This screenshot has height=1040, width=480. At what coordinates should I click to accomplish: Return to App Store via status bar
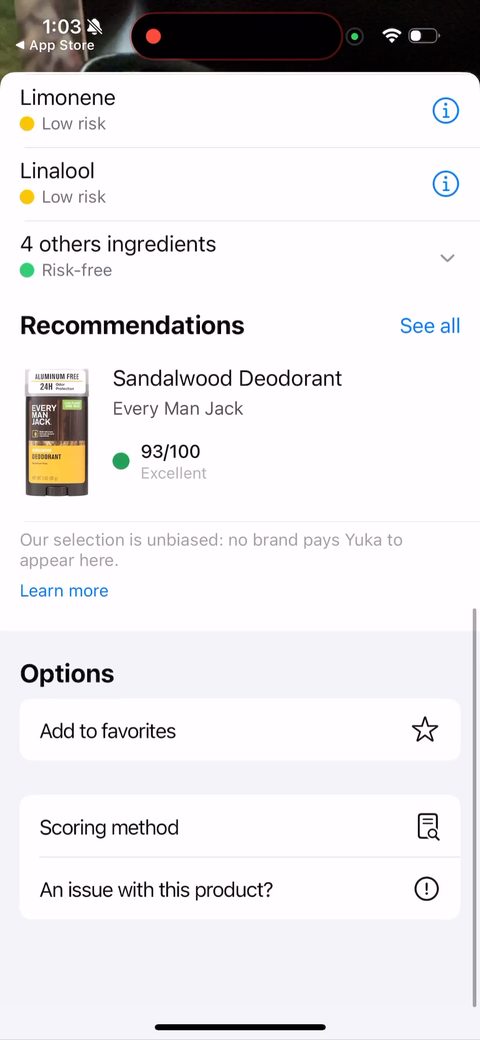[x=56, y=46]
